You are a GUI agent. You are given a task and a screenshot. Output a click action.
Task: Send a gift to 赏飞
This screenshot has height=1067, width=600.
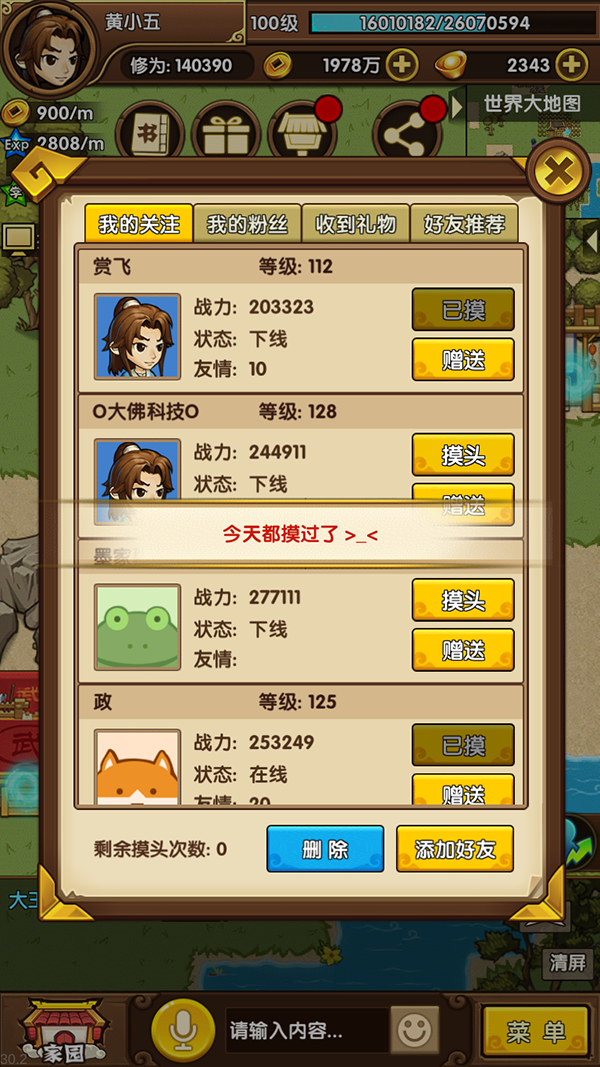(x=463, y=360)
